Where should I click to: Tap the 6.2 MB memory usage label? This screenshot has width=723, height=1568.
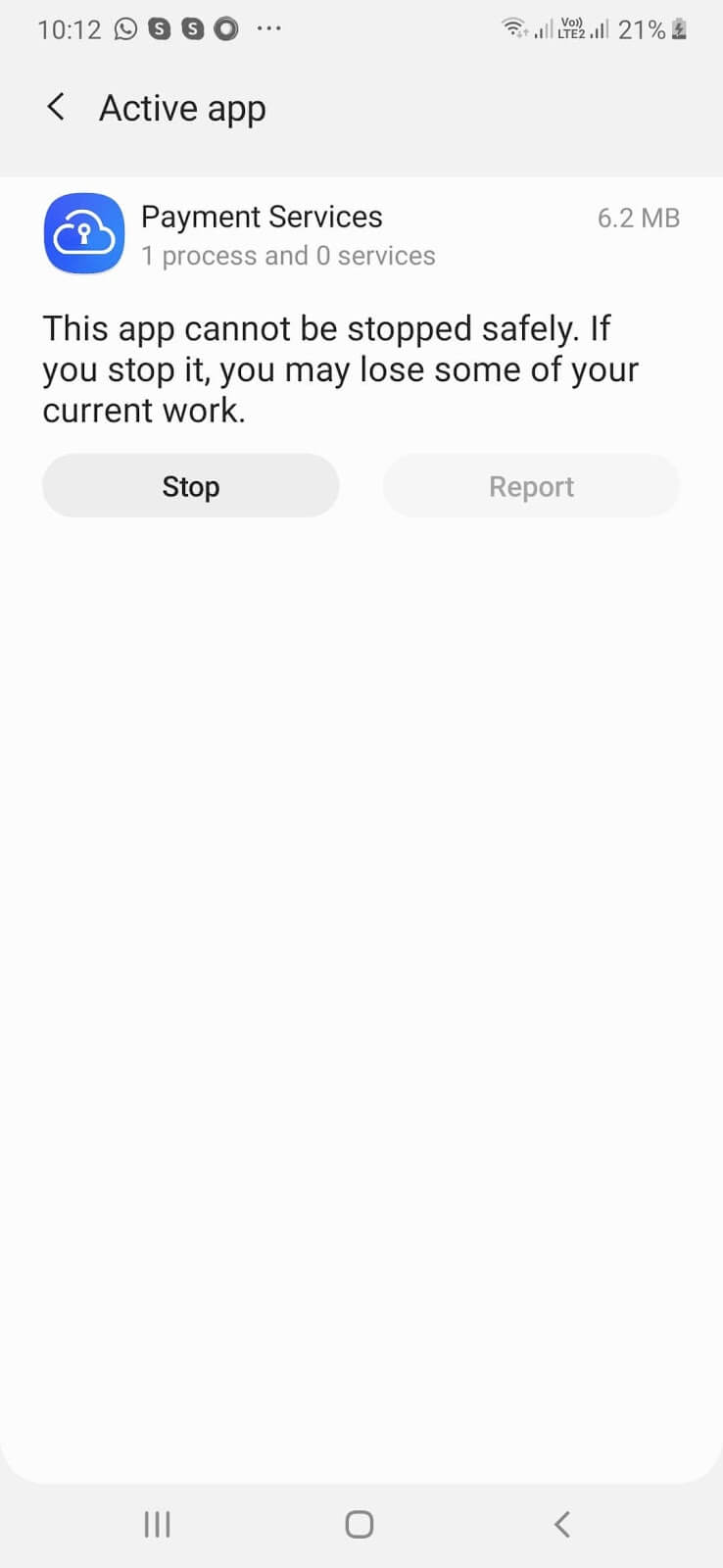(638, 217)
